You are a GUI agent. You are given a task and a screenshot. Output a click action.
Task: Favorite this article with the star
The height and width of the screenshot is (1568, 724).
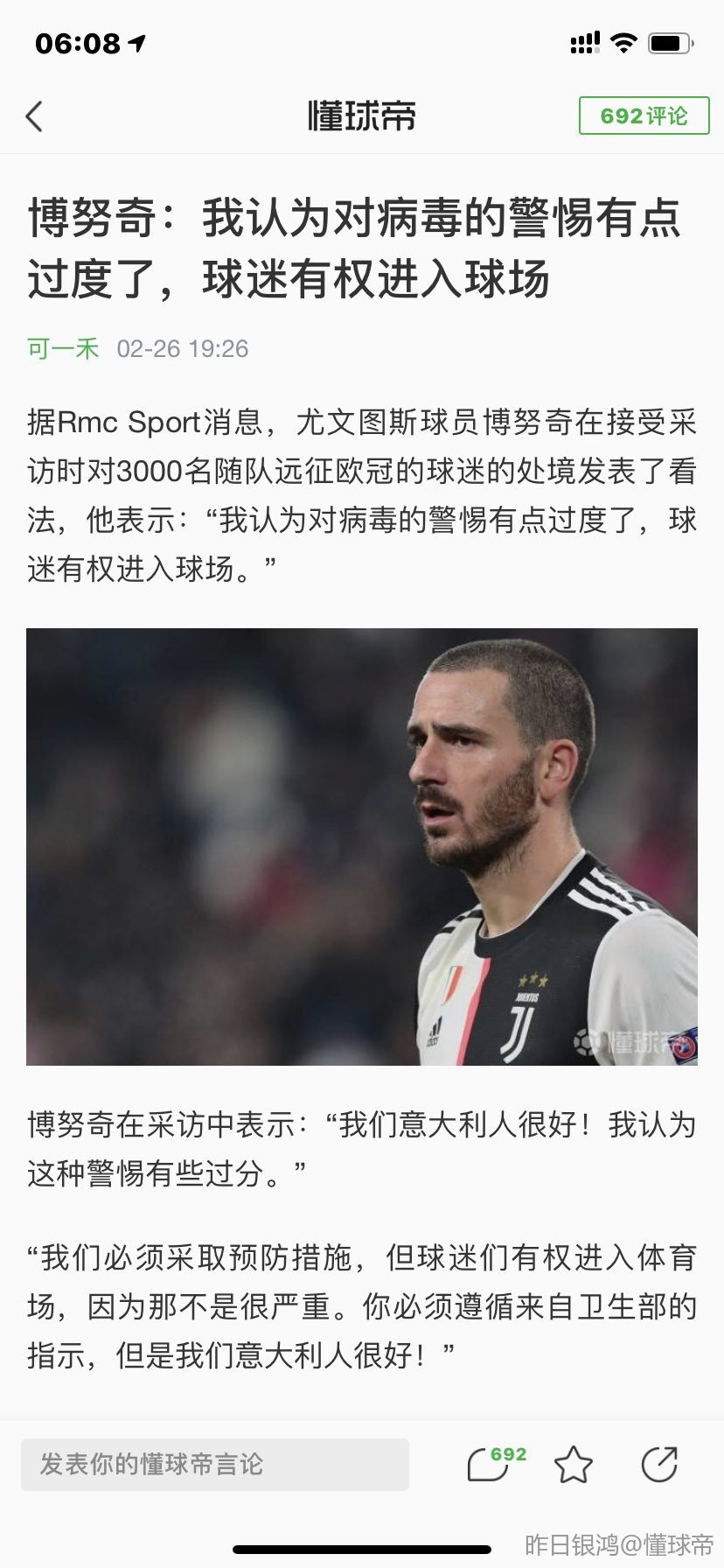(574, 1465)
